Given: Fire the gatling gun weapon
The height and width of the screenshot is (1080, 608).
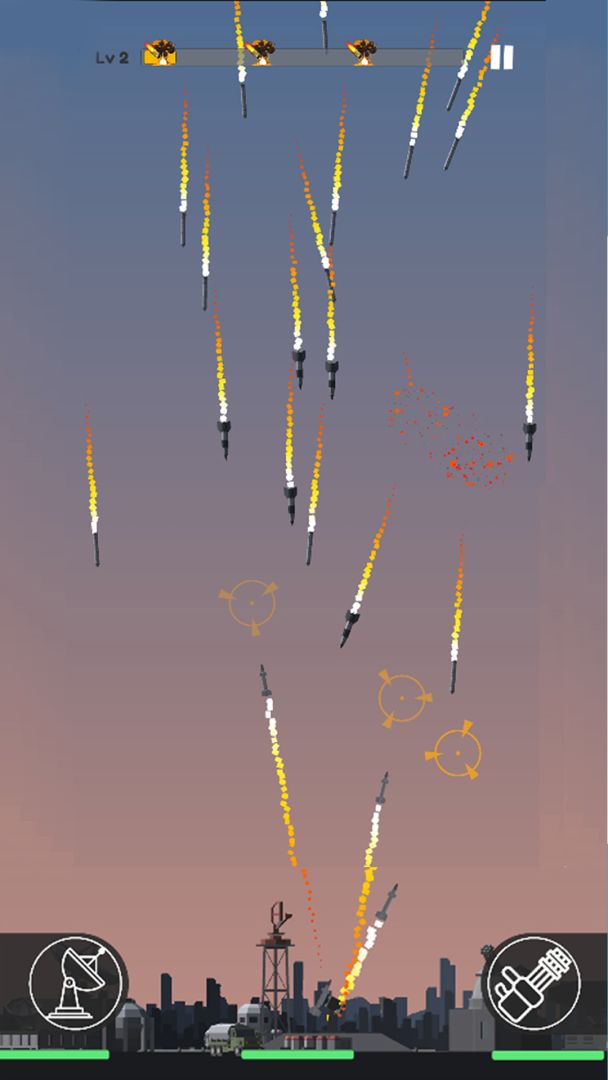Looking at the screenshot, I should pos(535,982).
